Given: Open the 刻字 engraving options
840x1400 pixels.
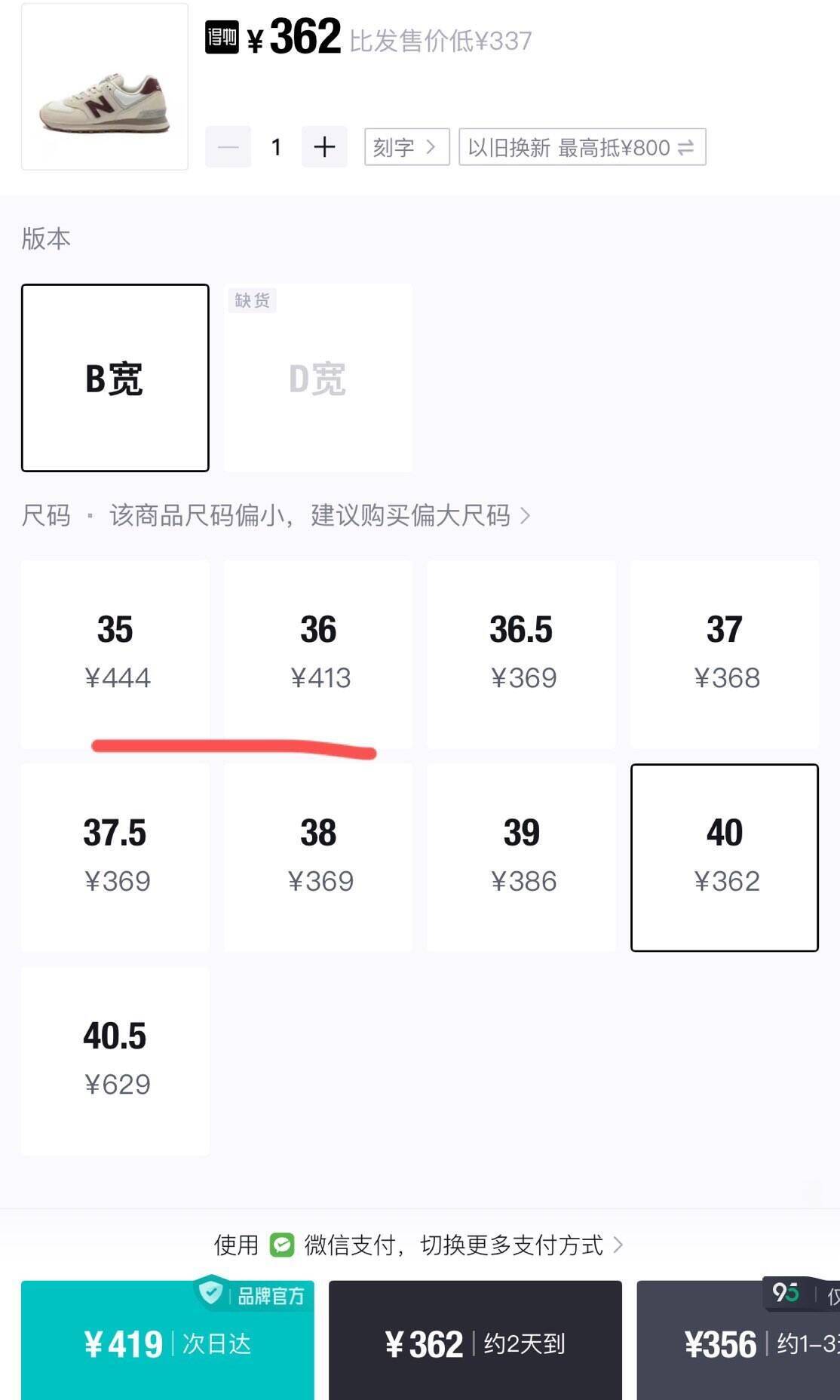Looking at the screenshot, I should [406, 147].
